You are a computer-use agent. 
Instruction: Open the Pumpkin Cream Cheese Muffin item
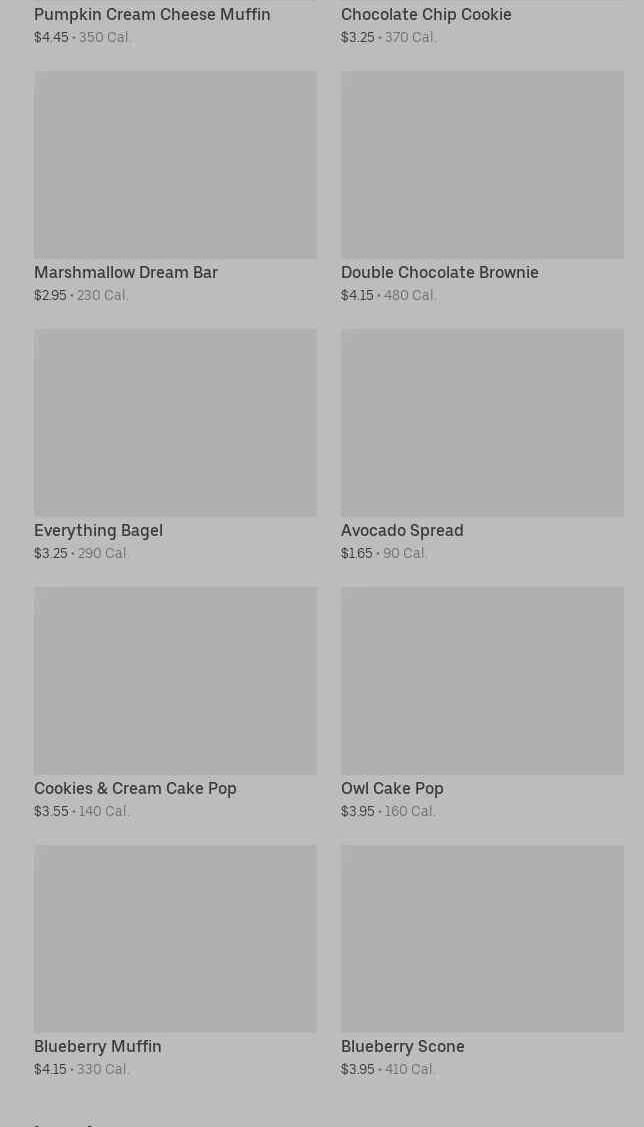click(x=152, y=15)
